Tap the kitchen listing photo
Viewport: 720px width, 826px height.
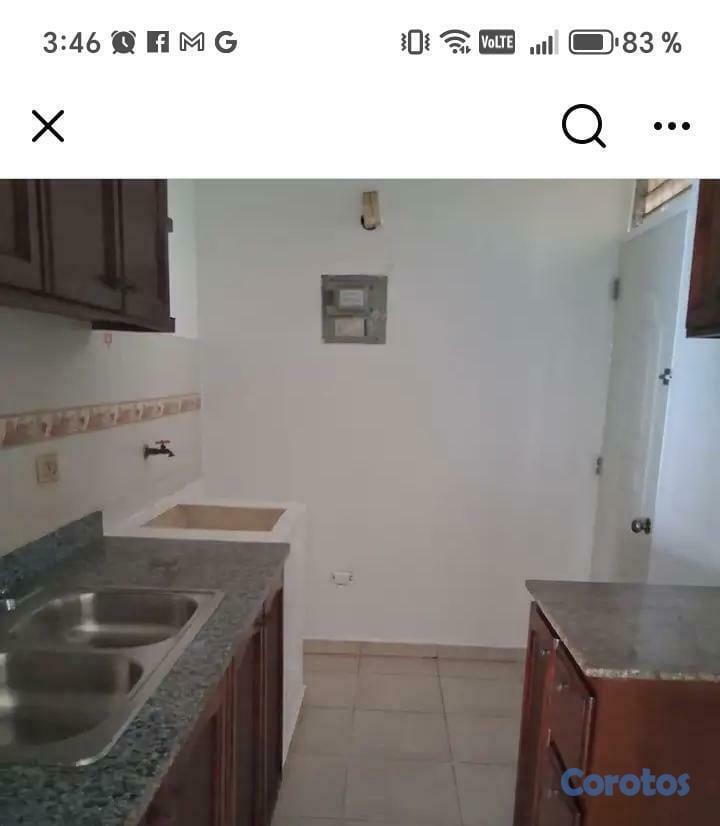[360, 500]
